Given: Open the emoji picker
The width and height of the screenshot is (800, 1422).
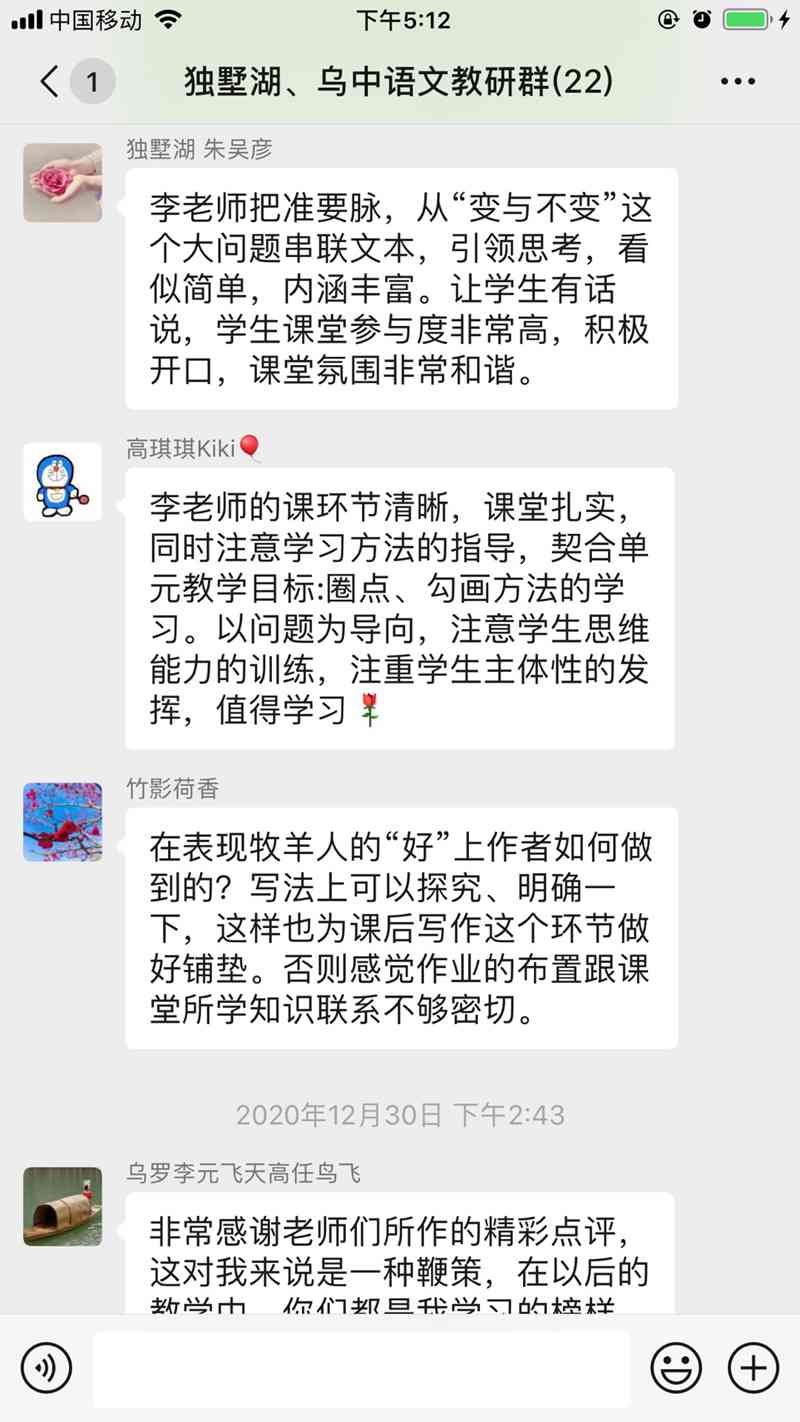Looking at the screenshot, I should (x=676, y=1367).
